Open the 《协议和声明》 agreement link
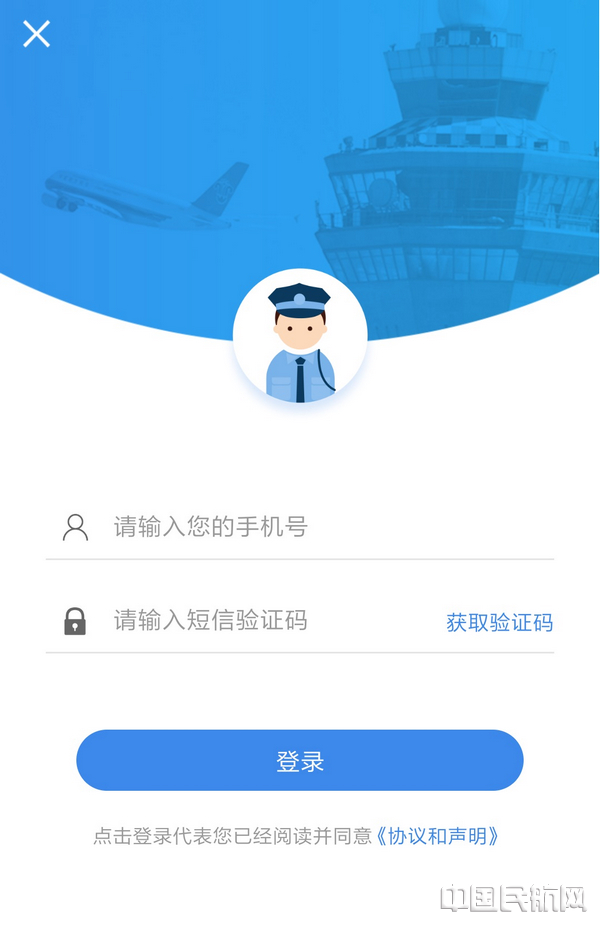 tap(436, 836)
